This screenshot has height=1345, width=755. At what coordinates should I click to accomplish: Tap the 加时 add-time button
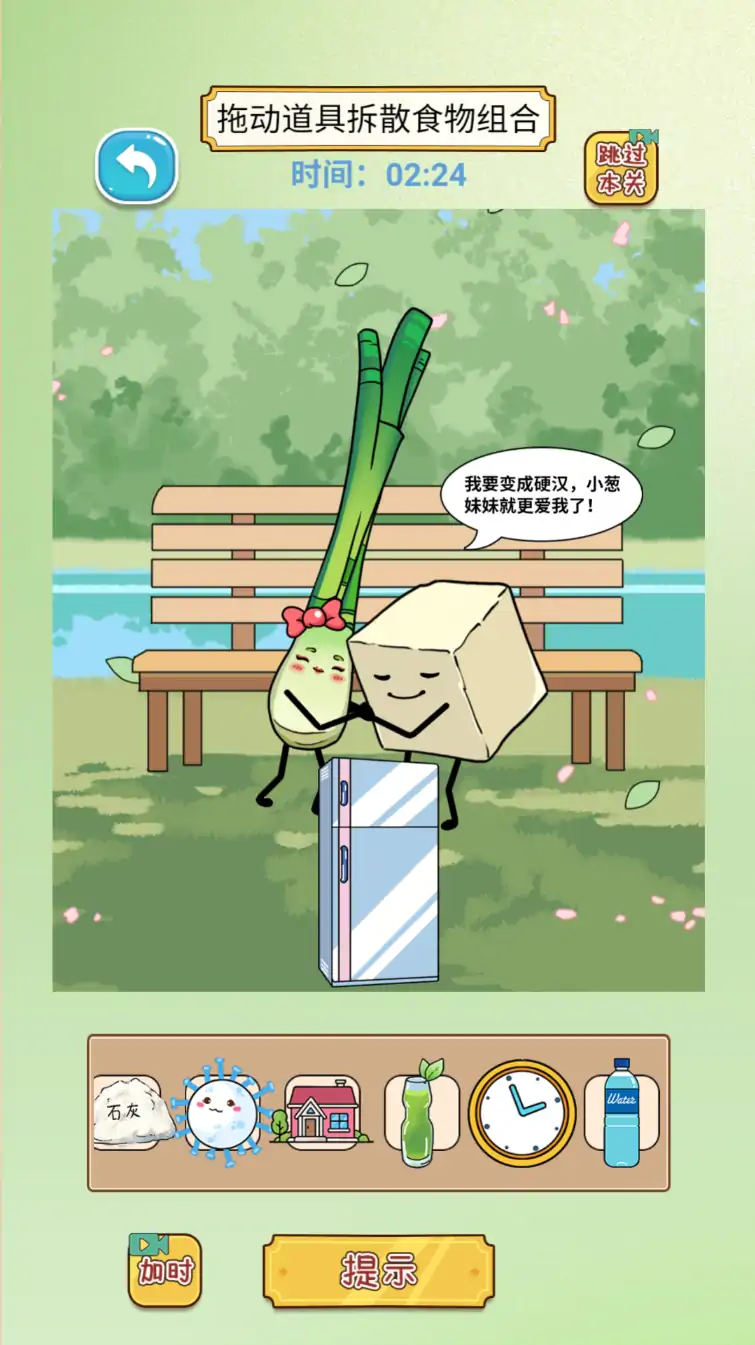point(165,1270)
